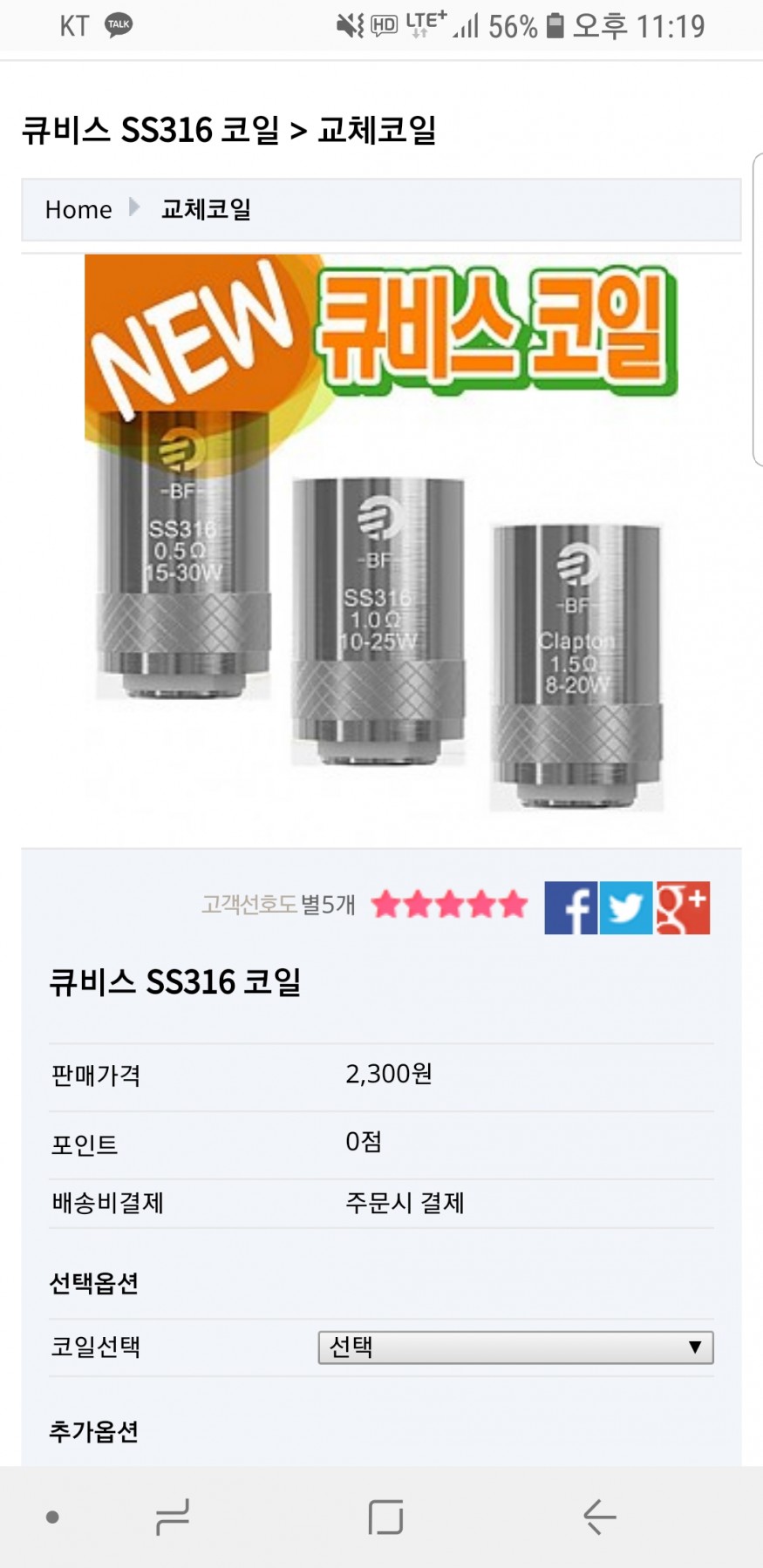Go to Home in the breadcrumb

click(78, 209)
